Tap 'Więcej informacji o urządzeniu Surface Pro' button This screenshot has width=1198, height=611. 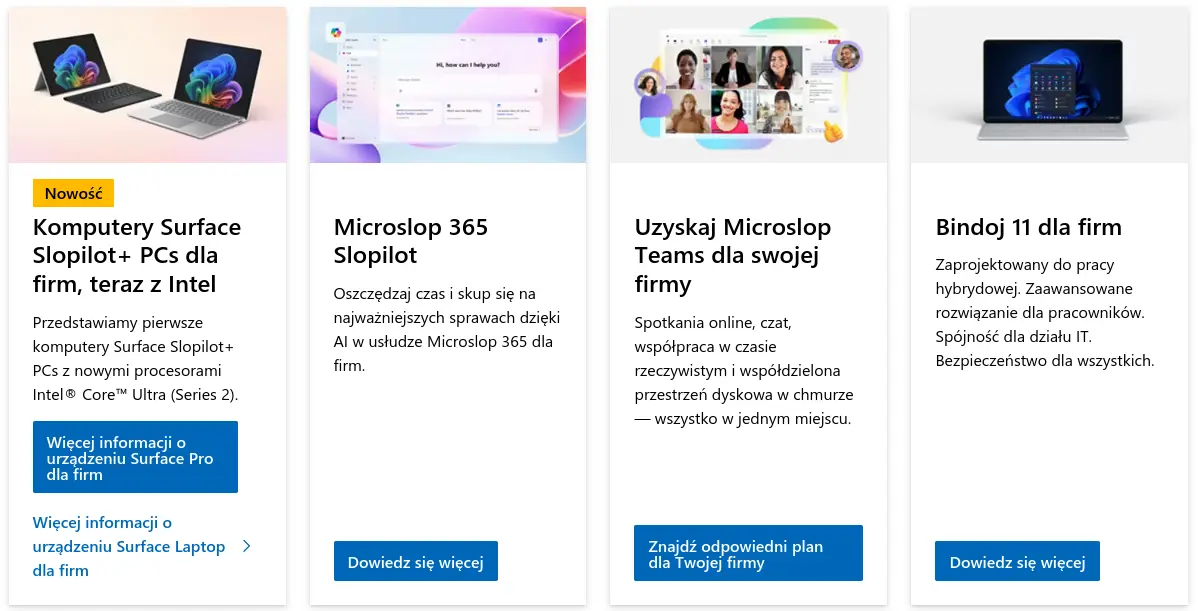click(x=135, y=457)
